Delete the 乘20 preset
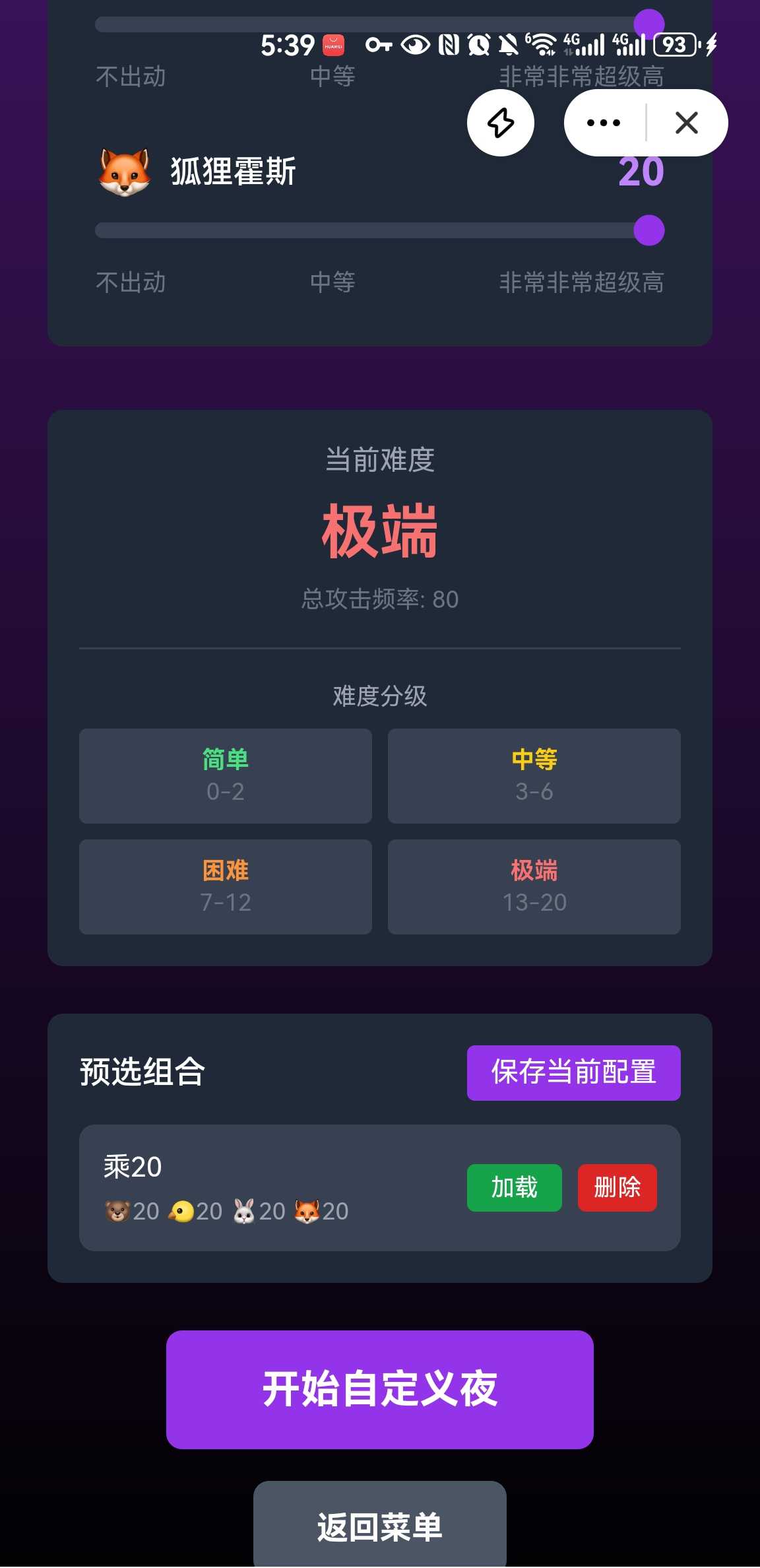Viewport: 760px width, 1568px height. click(x=617, y=1187)
